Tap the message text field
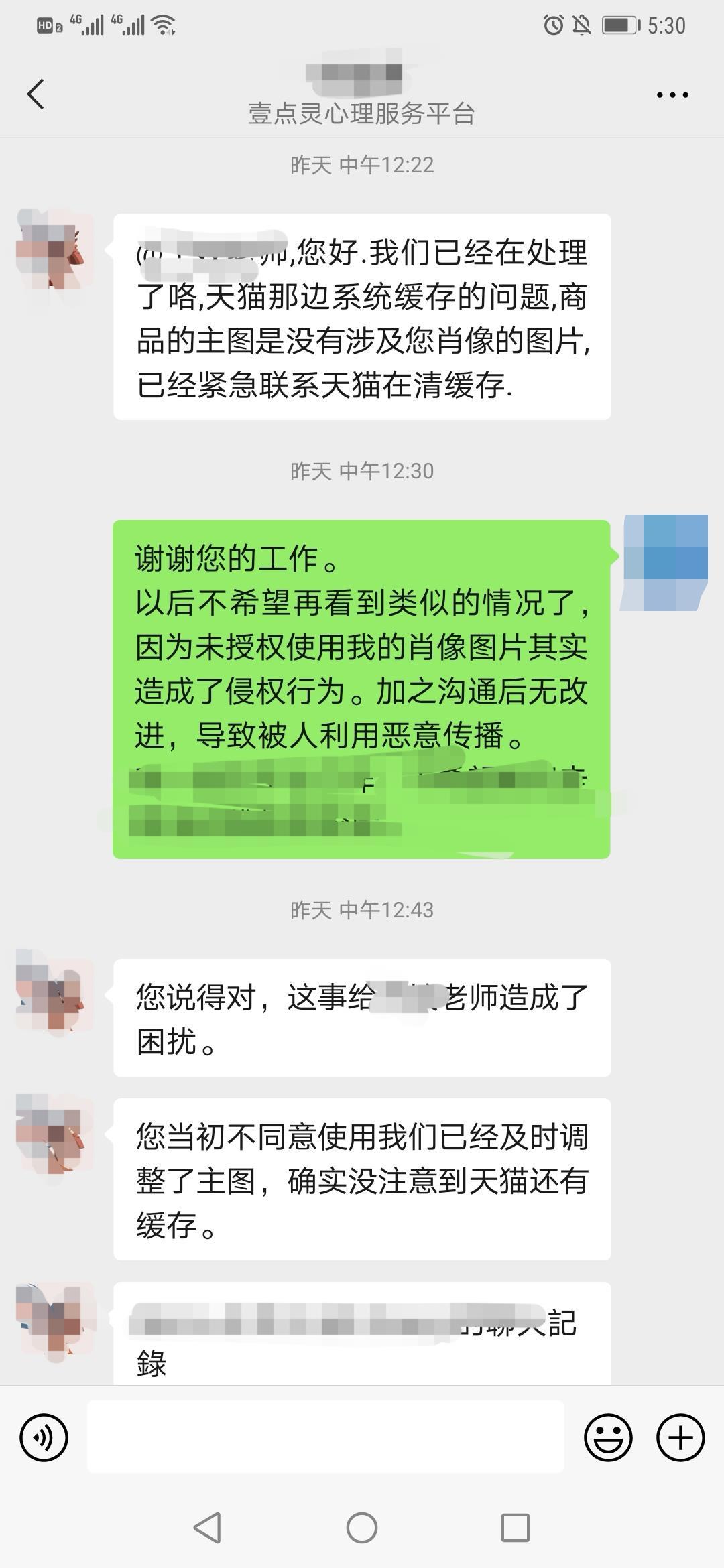724x1568 pixels. [325, 1436]
